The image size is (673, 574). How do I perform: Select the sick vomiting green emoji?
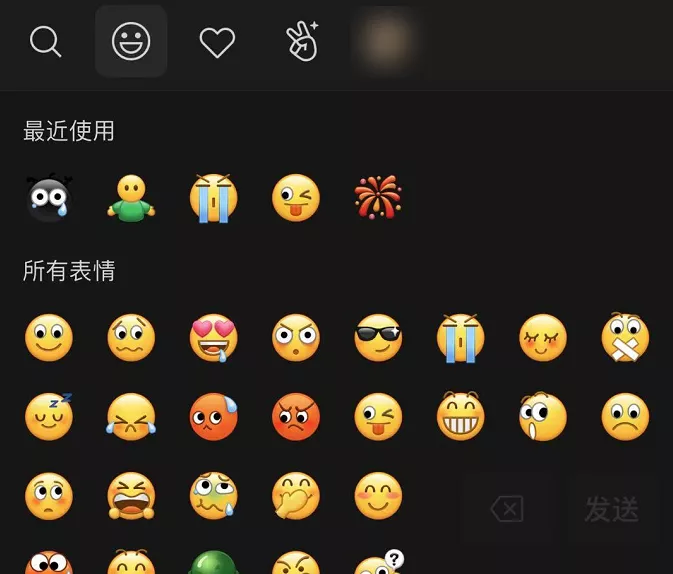click(213, 496)
